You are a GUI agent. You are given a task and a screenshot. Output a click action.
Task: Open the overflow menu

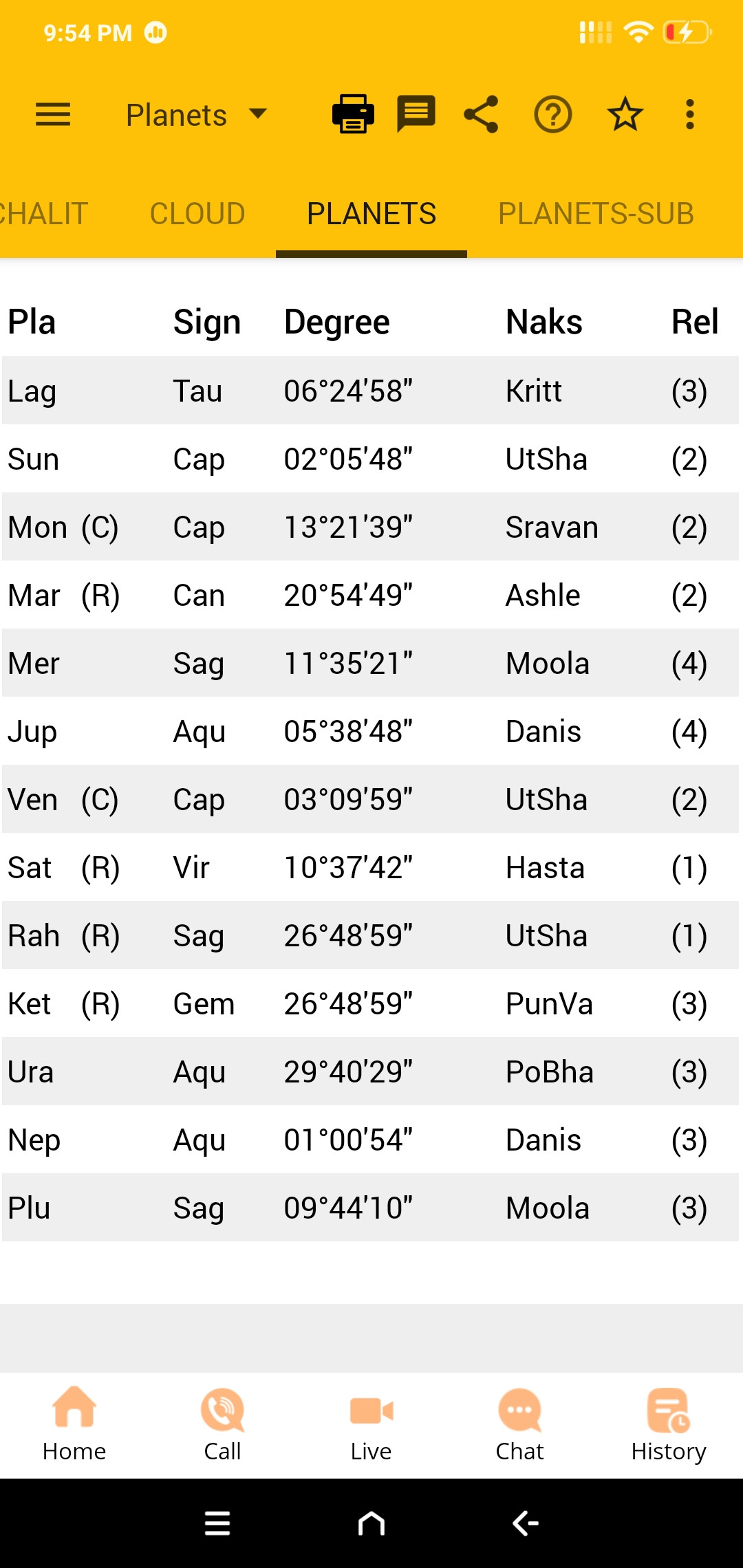689,114
